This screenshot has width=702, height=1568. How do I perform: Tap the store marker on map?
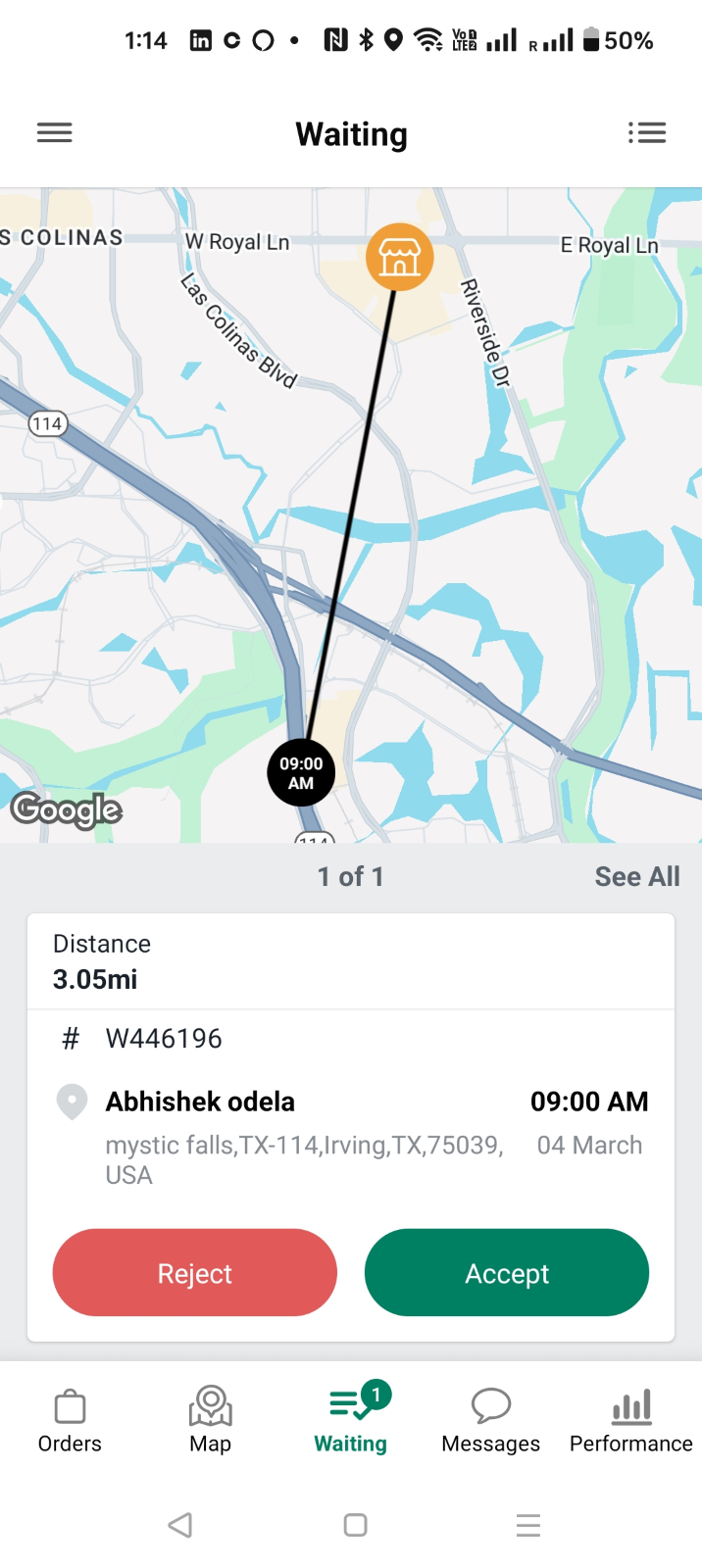399,257
